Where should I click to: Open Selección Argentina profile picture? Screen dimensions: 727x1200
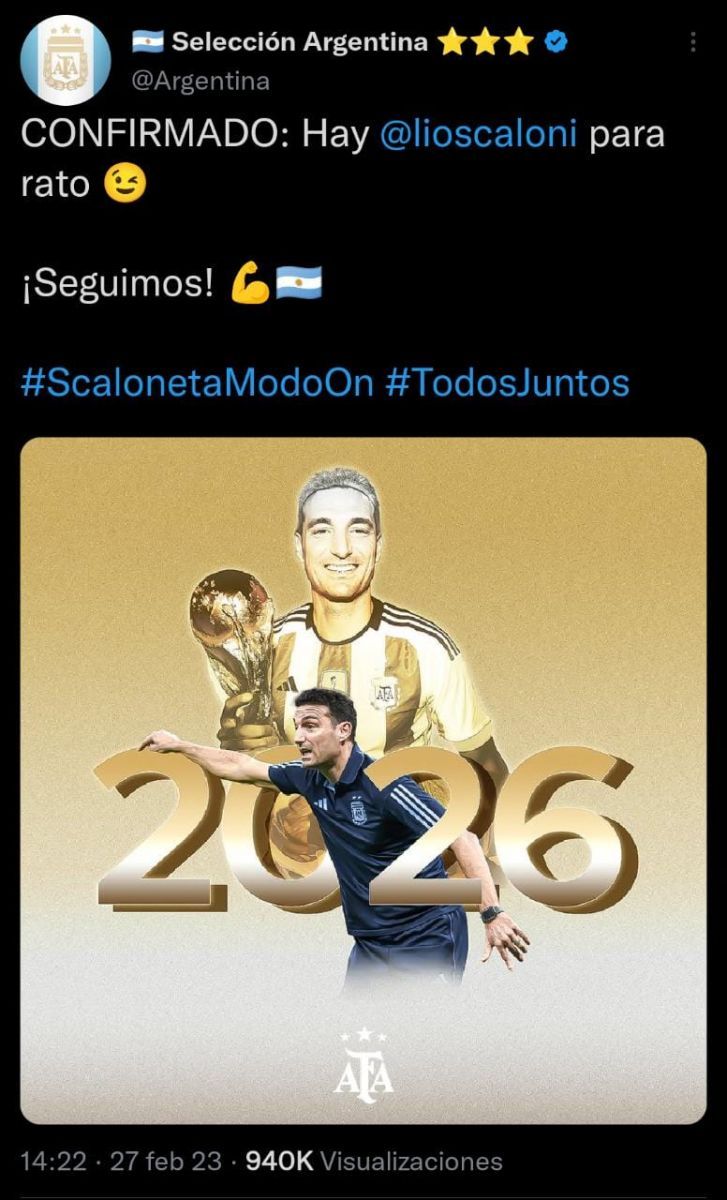coord(65,61)
